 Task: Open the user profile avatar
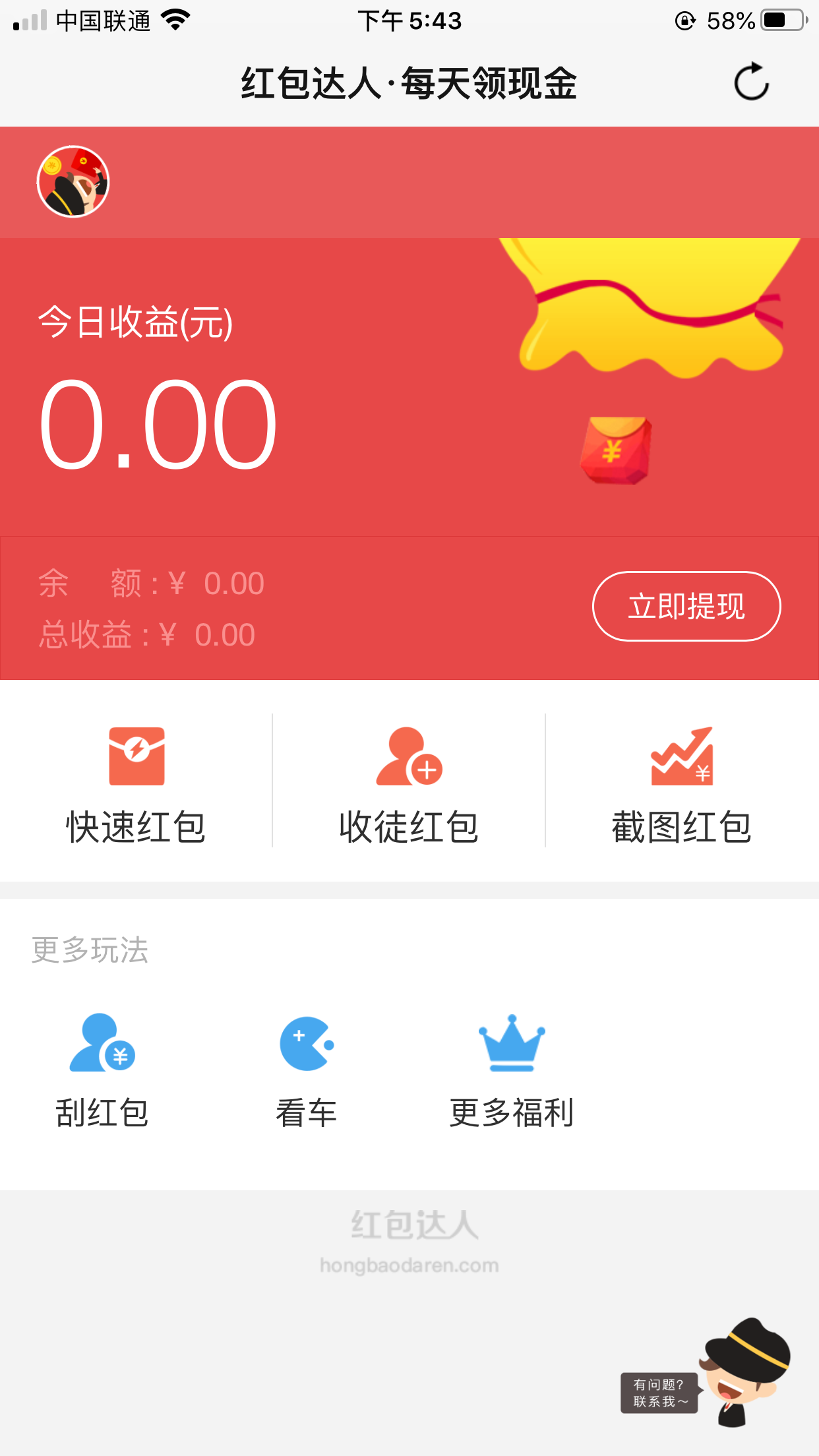(73, 182)
